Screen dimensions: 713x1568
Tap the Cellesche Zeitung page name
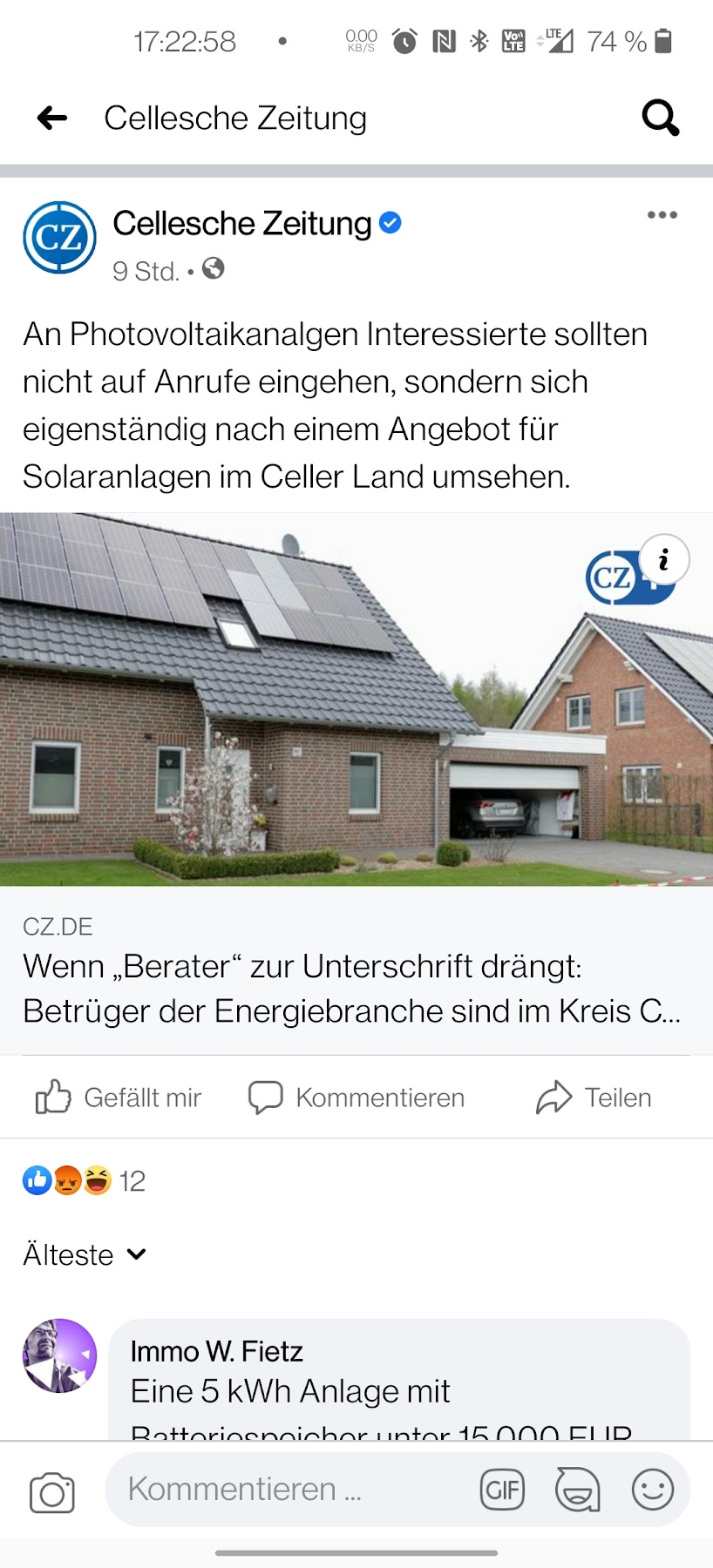click(x=242, y=224)
